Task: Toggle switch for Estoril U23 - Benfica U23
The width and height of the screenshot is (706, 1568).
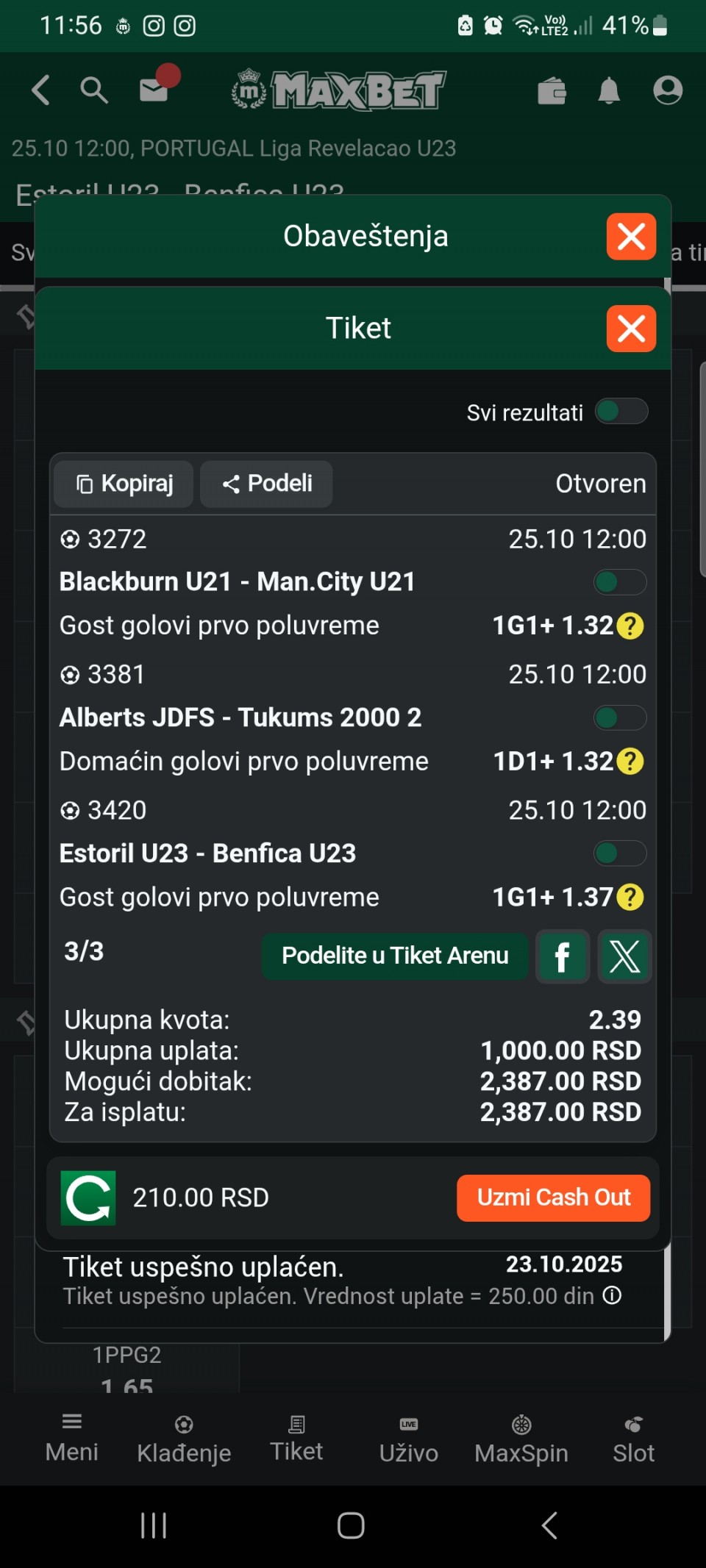Action: click(619, 853)
